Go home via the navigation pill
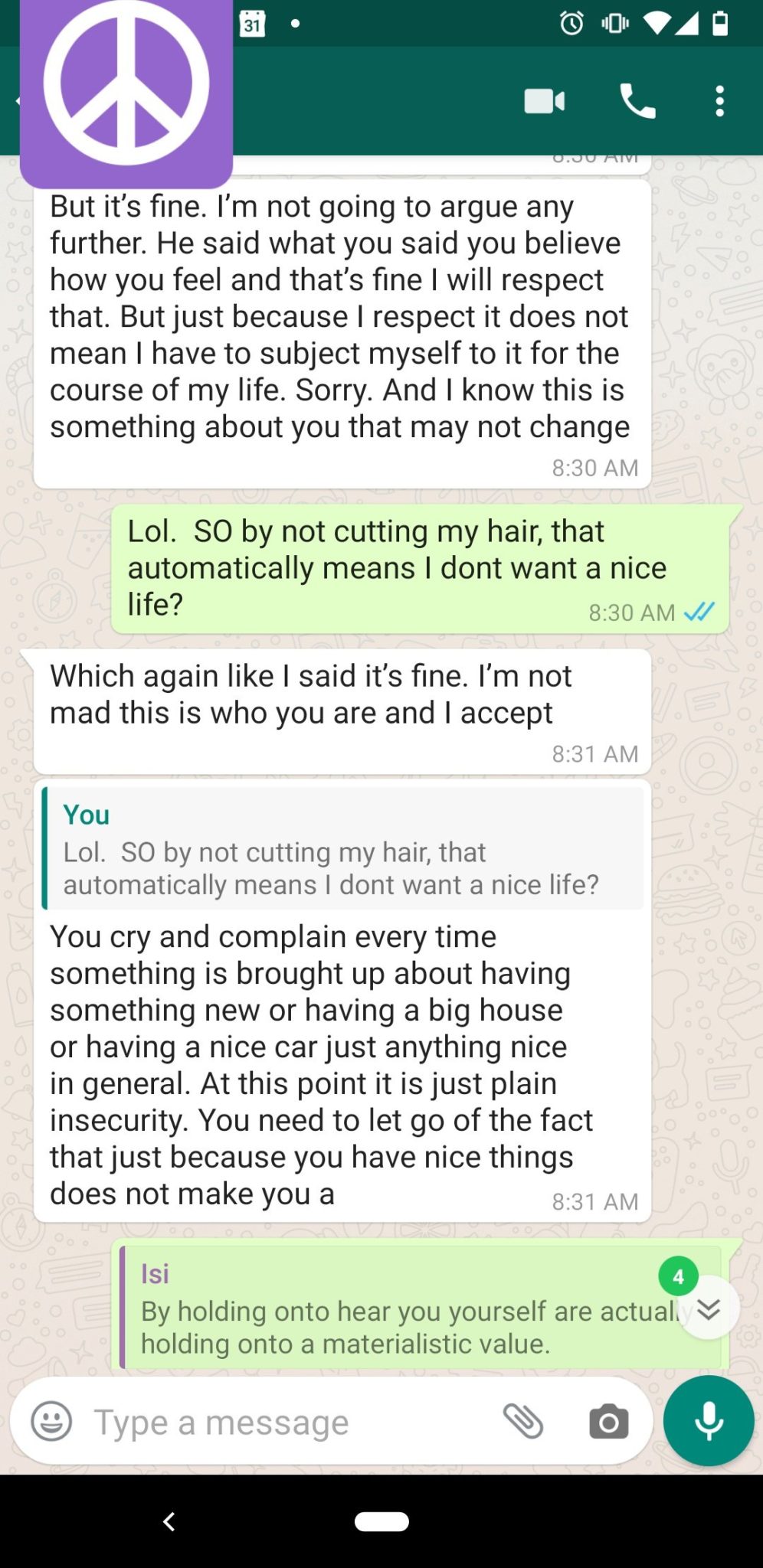Screen dimensions: 763x1568 [381, 1521]
